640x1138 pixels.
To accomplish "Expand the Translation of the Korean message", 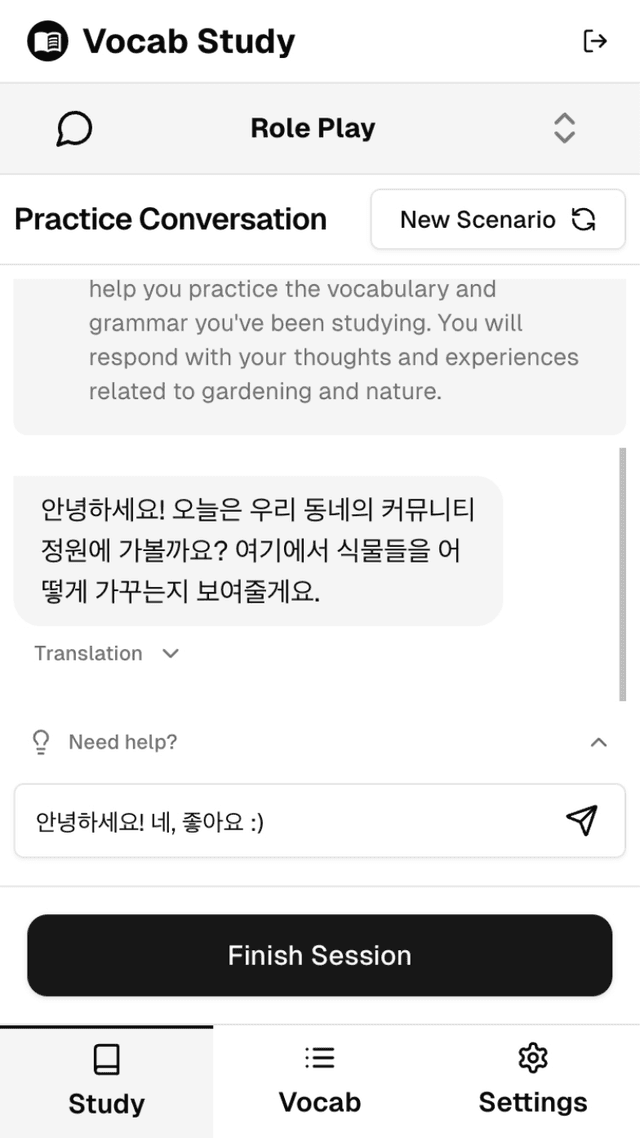I will 107,653.
